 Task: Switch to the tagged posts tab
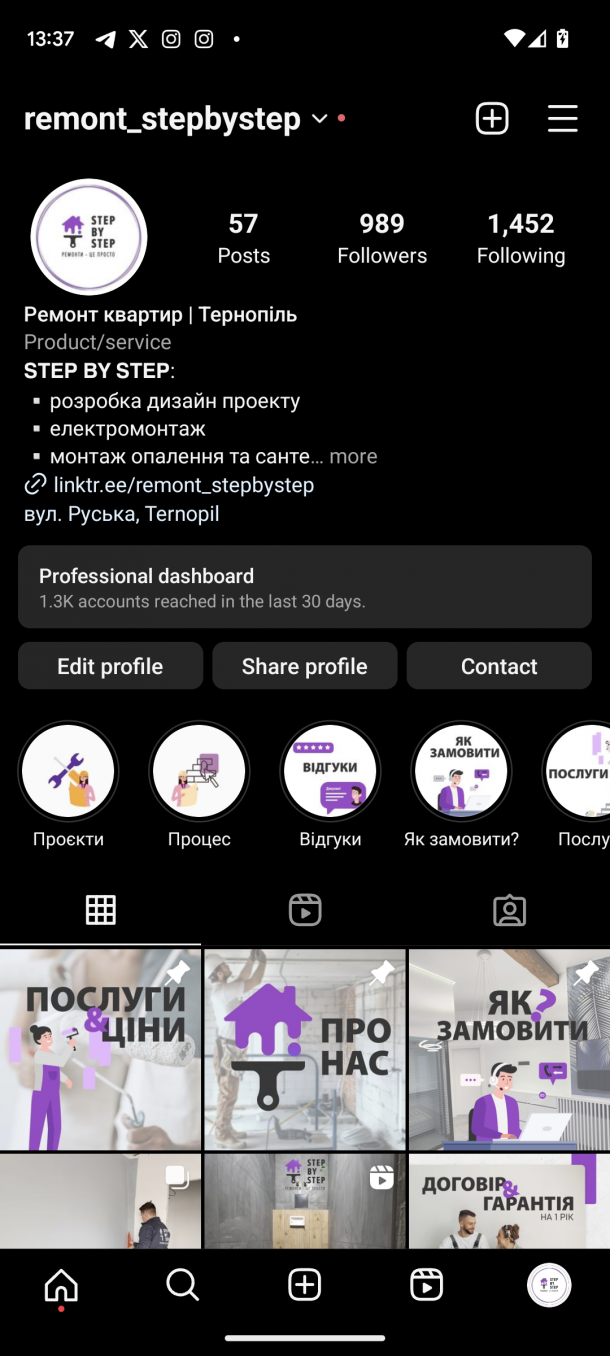tap(509, 910)
